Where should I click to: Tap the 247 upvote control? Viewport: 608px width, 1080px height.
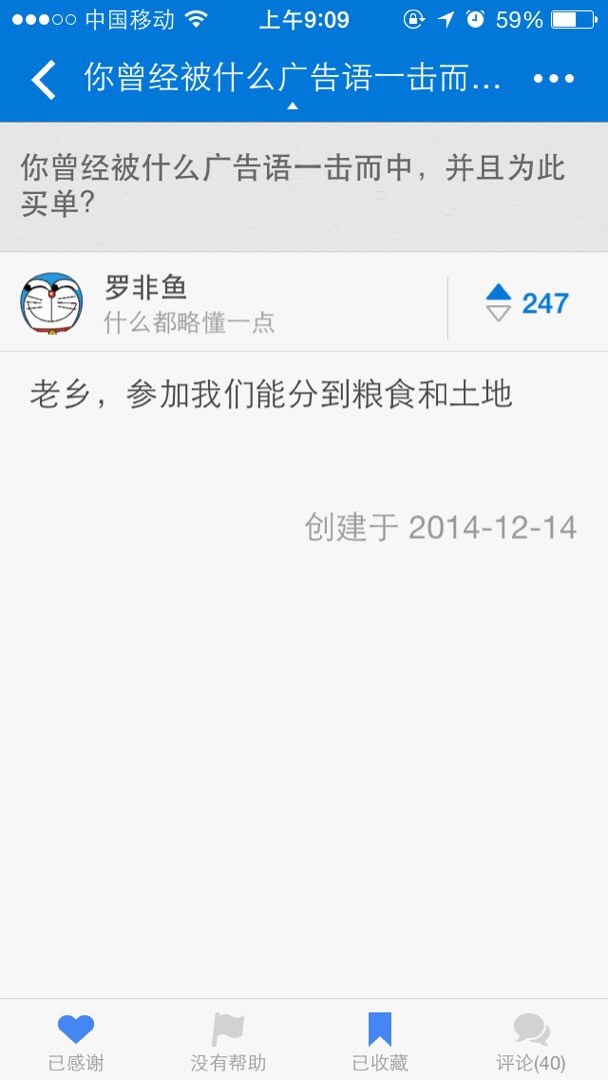tap(527, 303)
